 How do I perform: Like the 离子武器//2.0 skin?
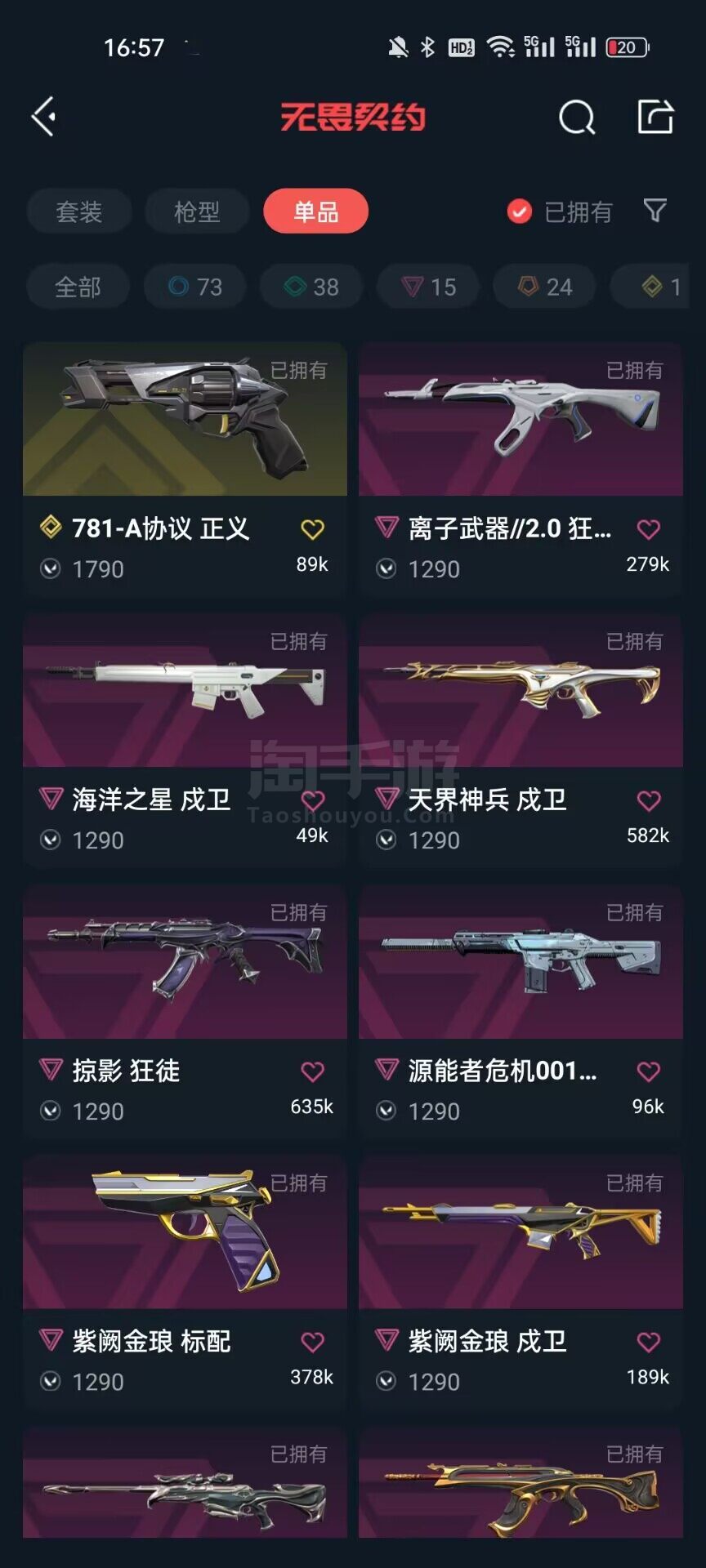coord(649,530)
